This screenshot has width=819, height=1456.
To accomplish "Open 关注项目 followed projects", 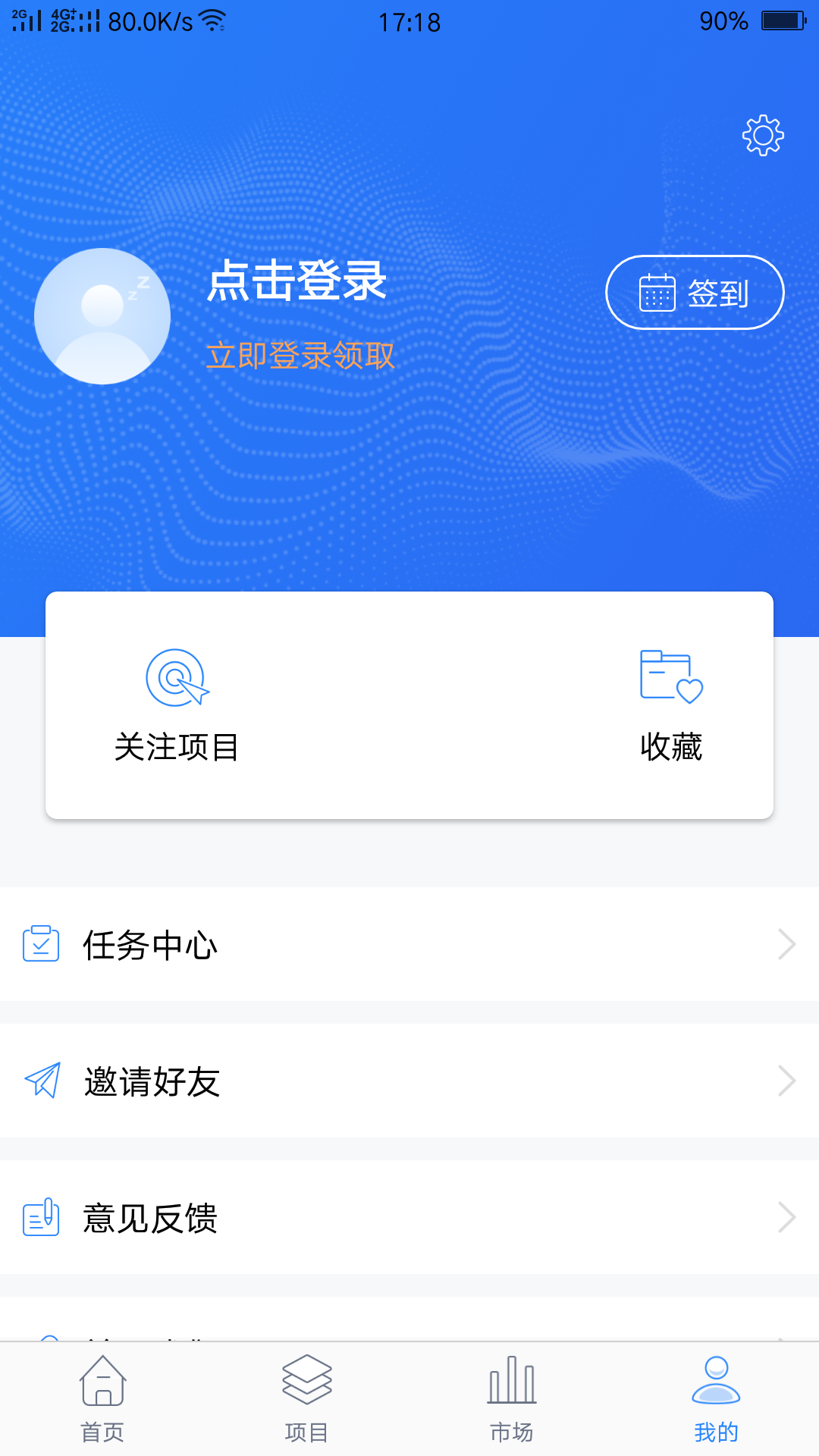I will tap(177, 705).
